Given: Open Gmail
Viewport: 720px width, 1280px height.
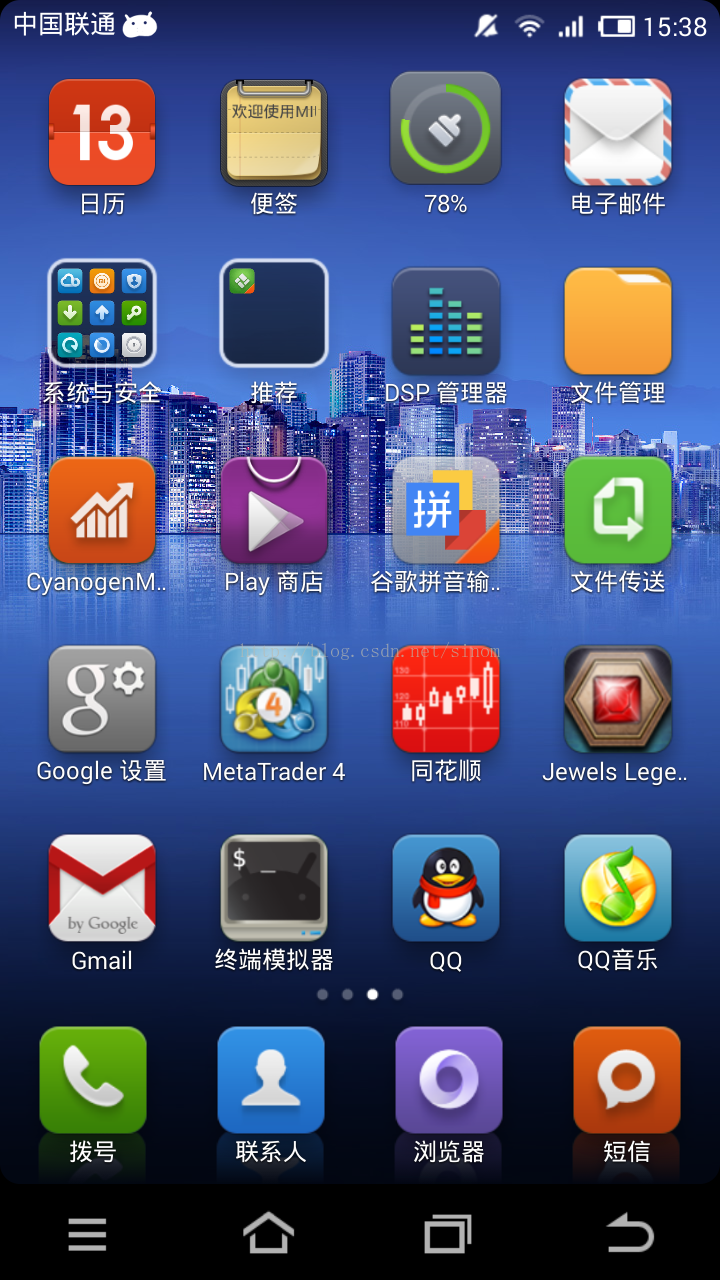Looking at the screenshot, I should pos(102,888).
